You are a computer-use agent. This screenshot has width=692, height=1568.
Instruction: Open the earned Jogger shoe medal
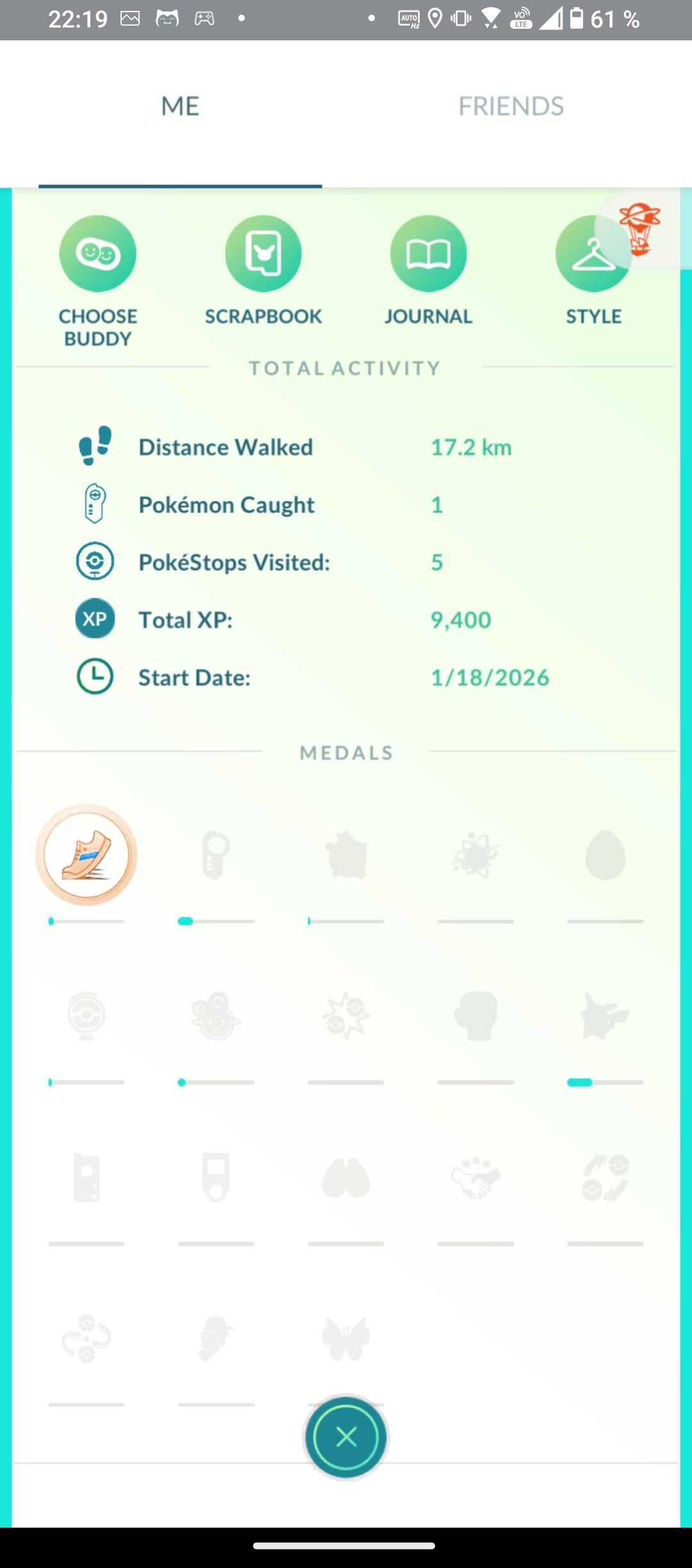click(86, 855)
